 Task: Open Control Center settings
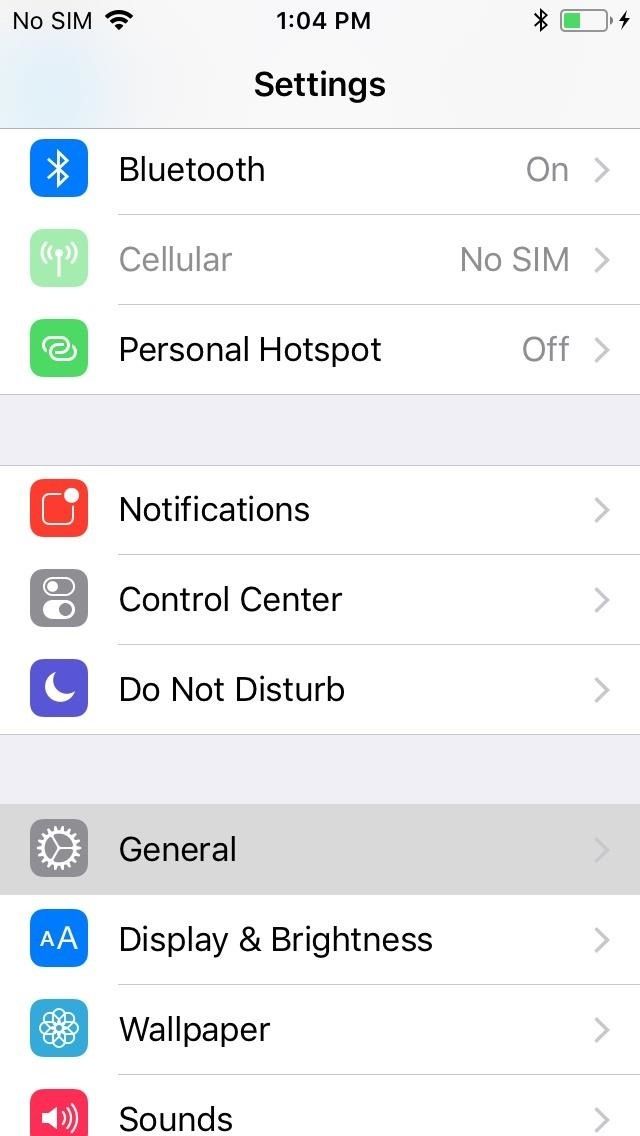coord(320,600)
